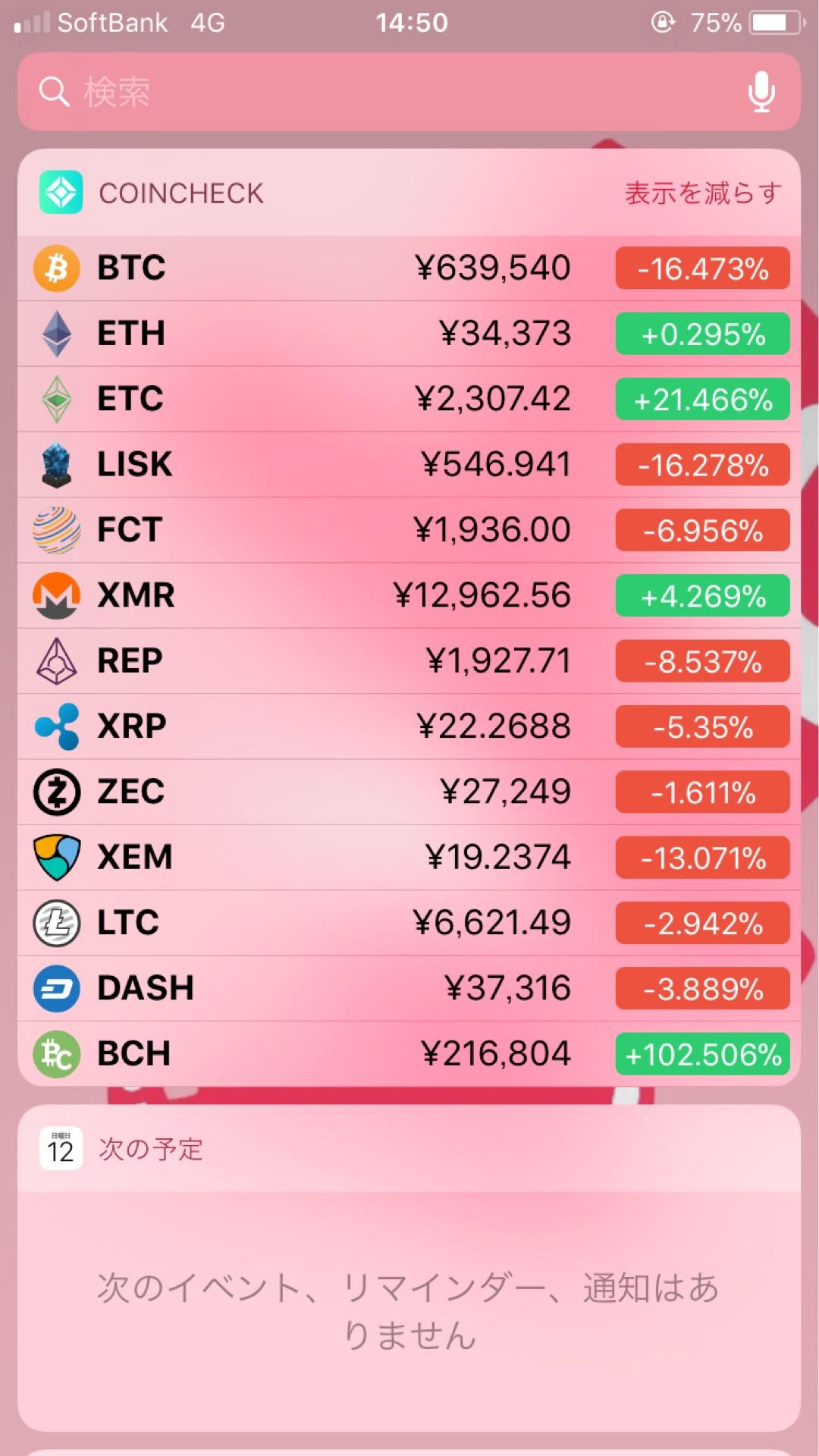
Task: Tap the 検索 search field
Action: pos(409,92)
